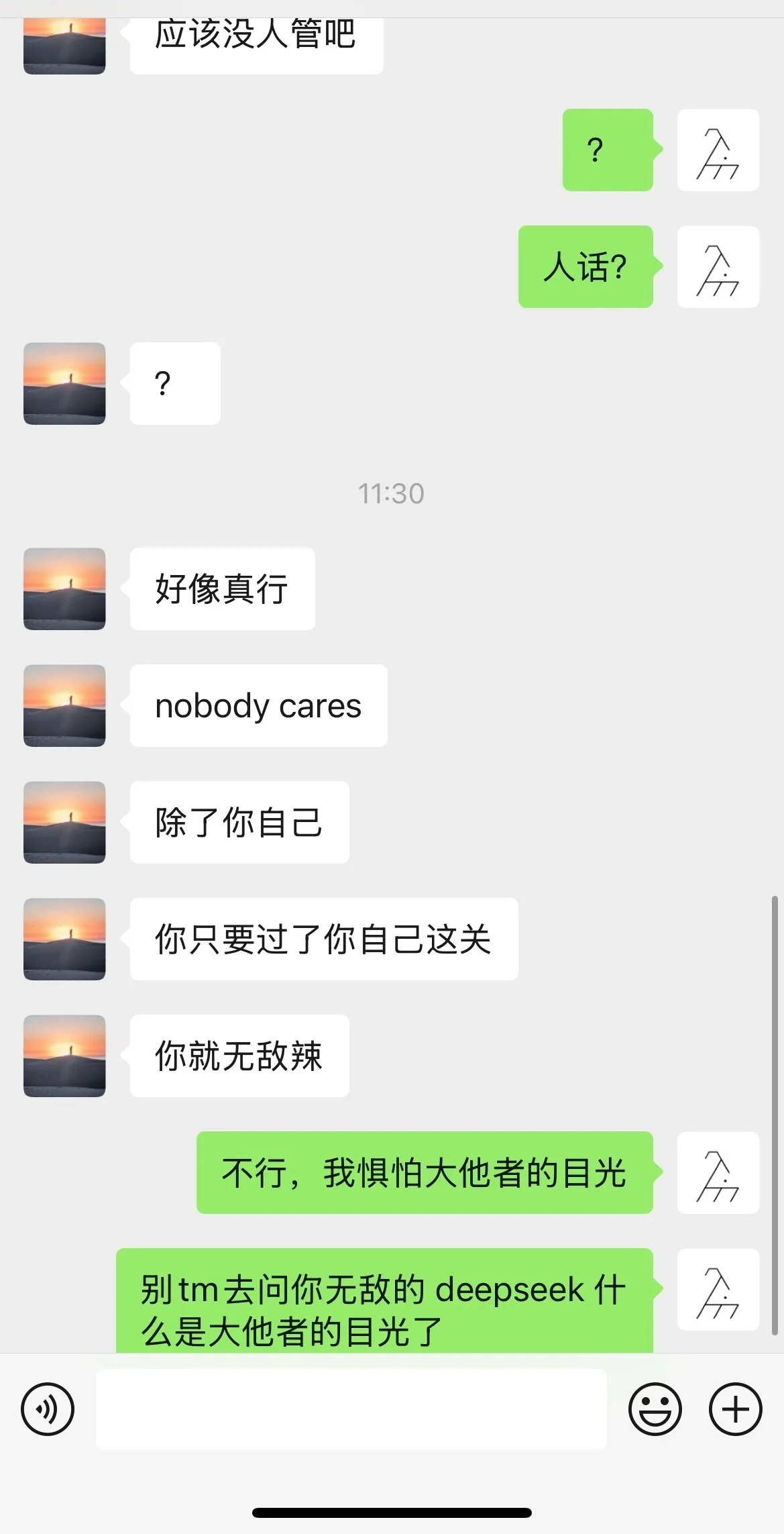Tap avatar beside '好像真行' message
This screenshot has height=1534, width=784.
point(64,589)
